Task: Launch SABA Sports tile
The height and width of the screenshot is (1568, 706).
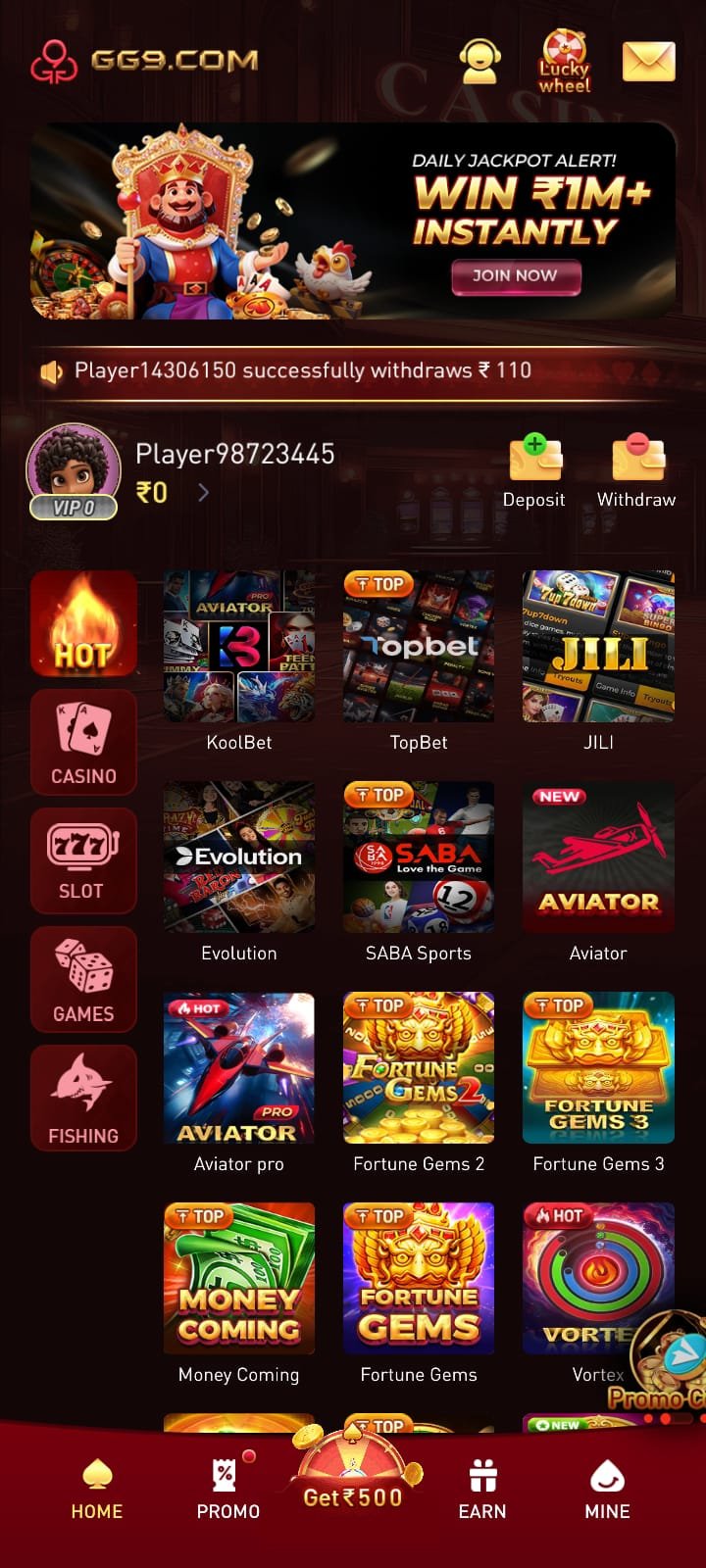Action: point(419,858)
